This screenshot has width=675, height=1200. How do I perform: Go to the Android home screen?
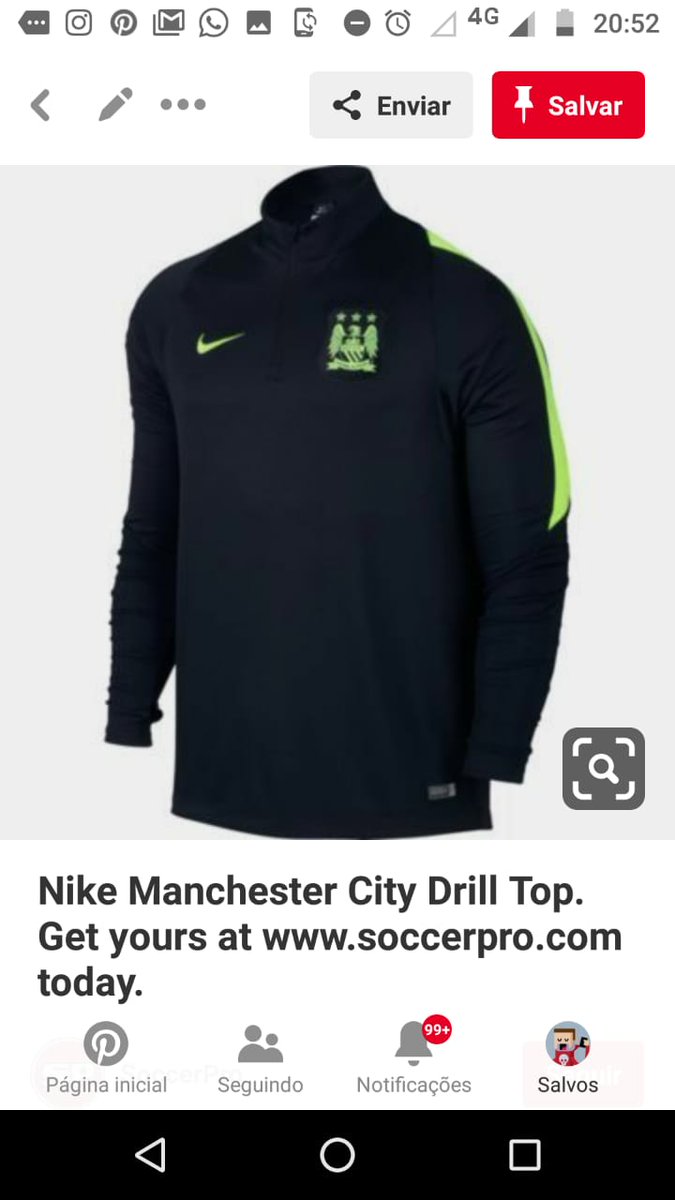click(337, 1155)
